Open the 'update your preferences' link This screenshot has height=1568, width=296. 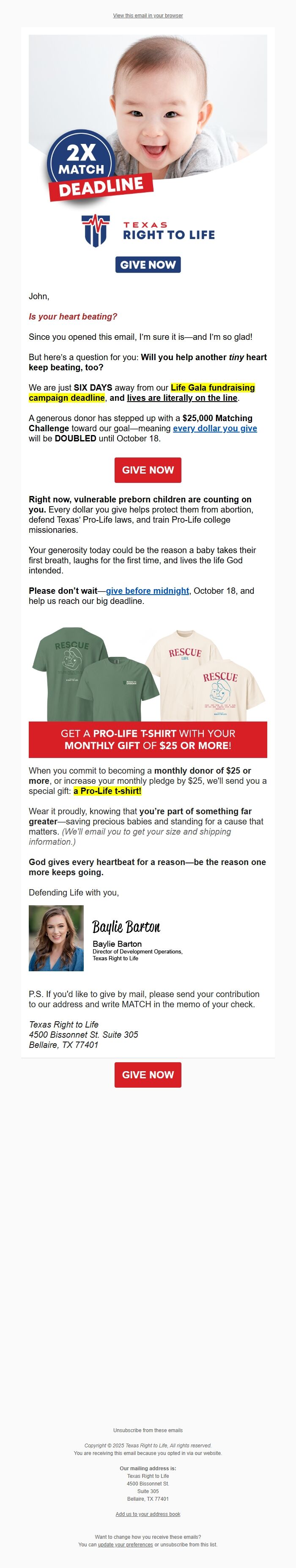click(x=125, y=1544)
